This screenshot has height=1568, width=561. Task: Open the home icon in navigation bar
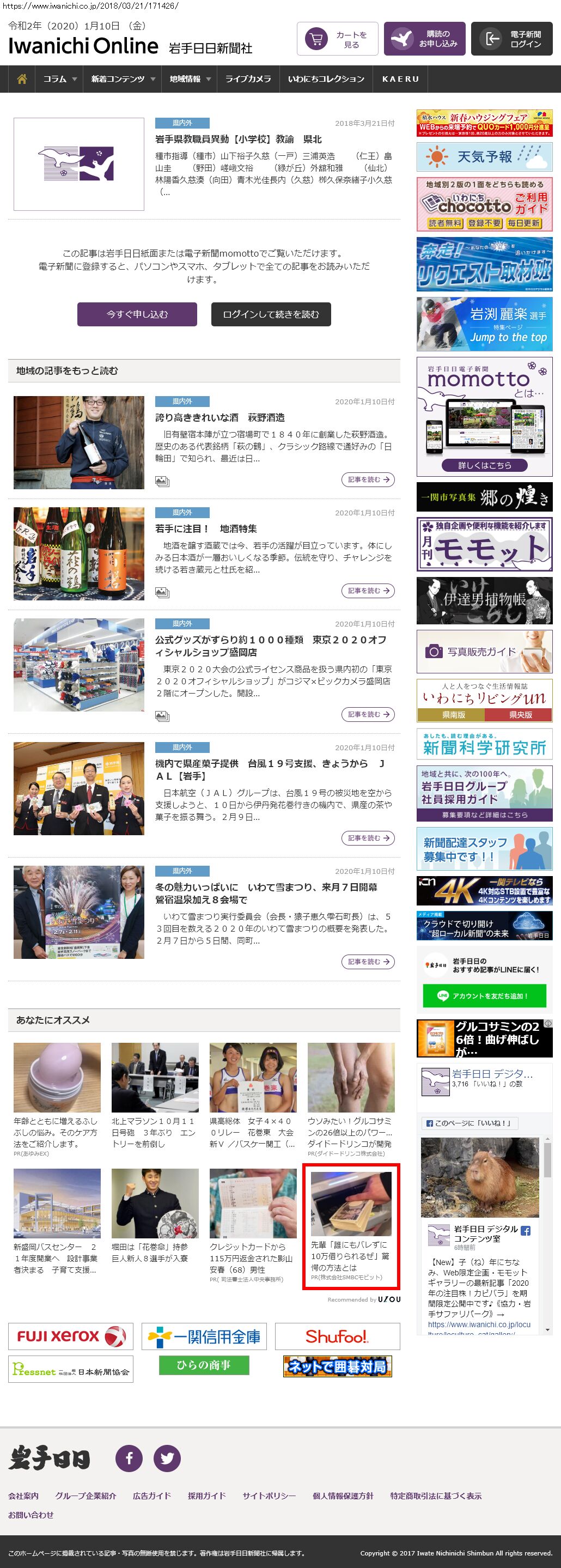click(22, 79)
